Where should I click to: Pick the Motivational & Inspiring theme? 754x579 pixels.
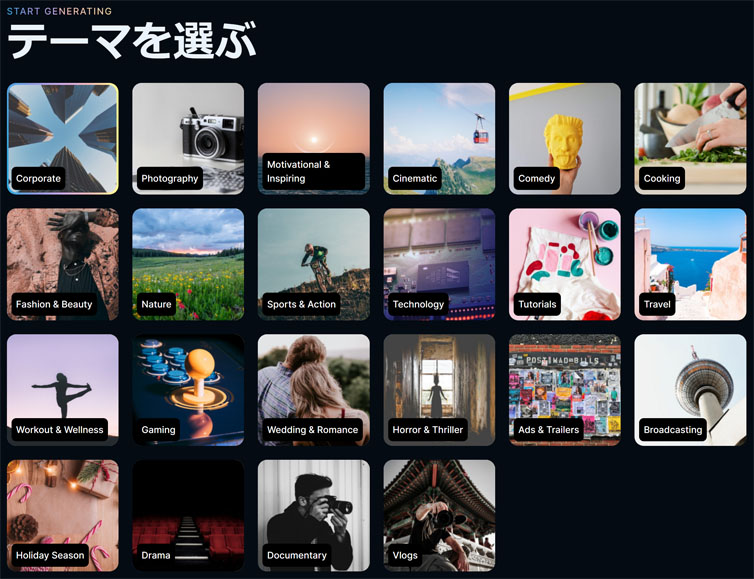pos(313,138)
